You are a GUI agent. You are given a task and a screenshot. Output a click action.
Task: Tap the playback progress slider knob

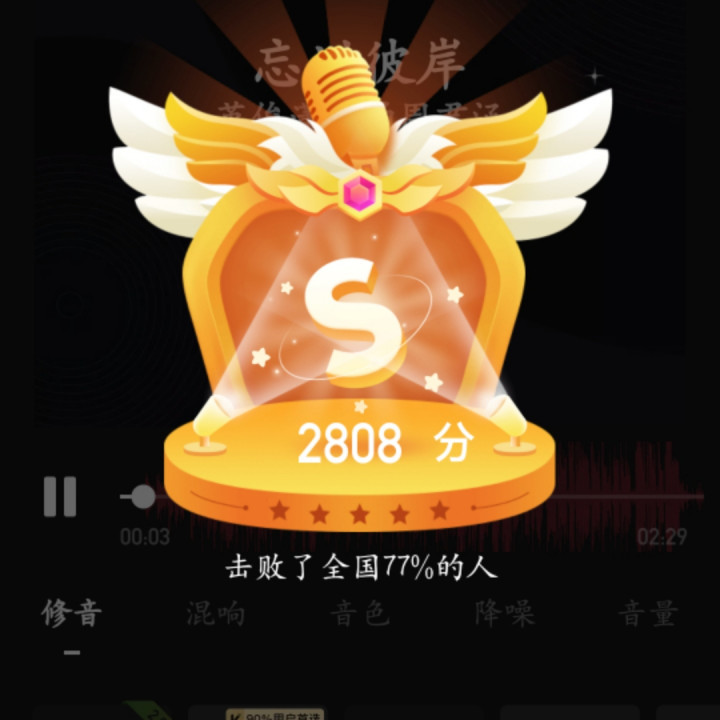tap(143, 496)
